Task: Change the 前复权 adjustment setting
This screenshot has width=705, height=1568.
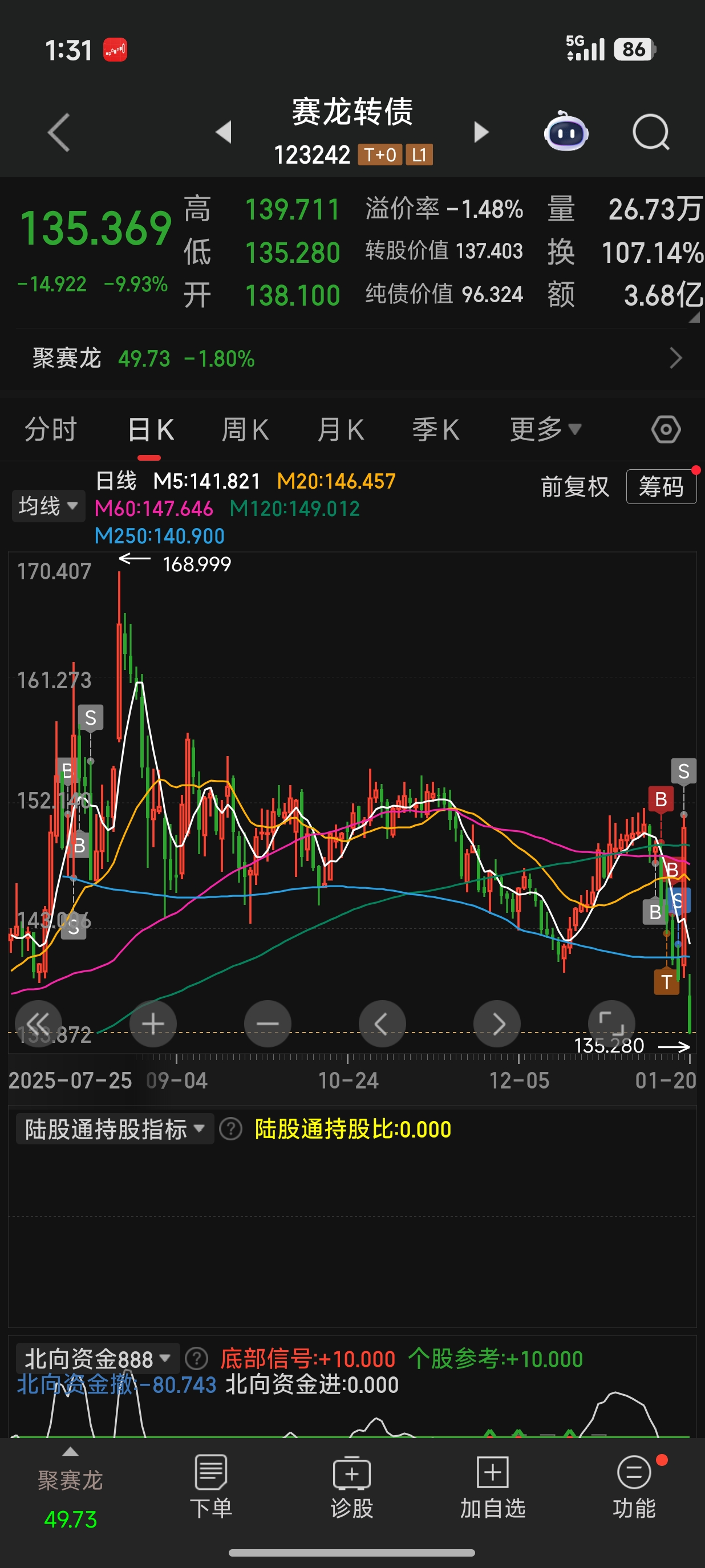Action: 575,487
